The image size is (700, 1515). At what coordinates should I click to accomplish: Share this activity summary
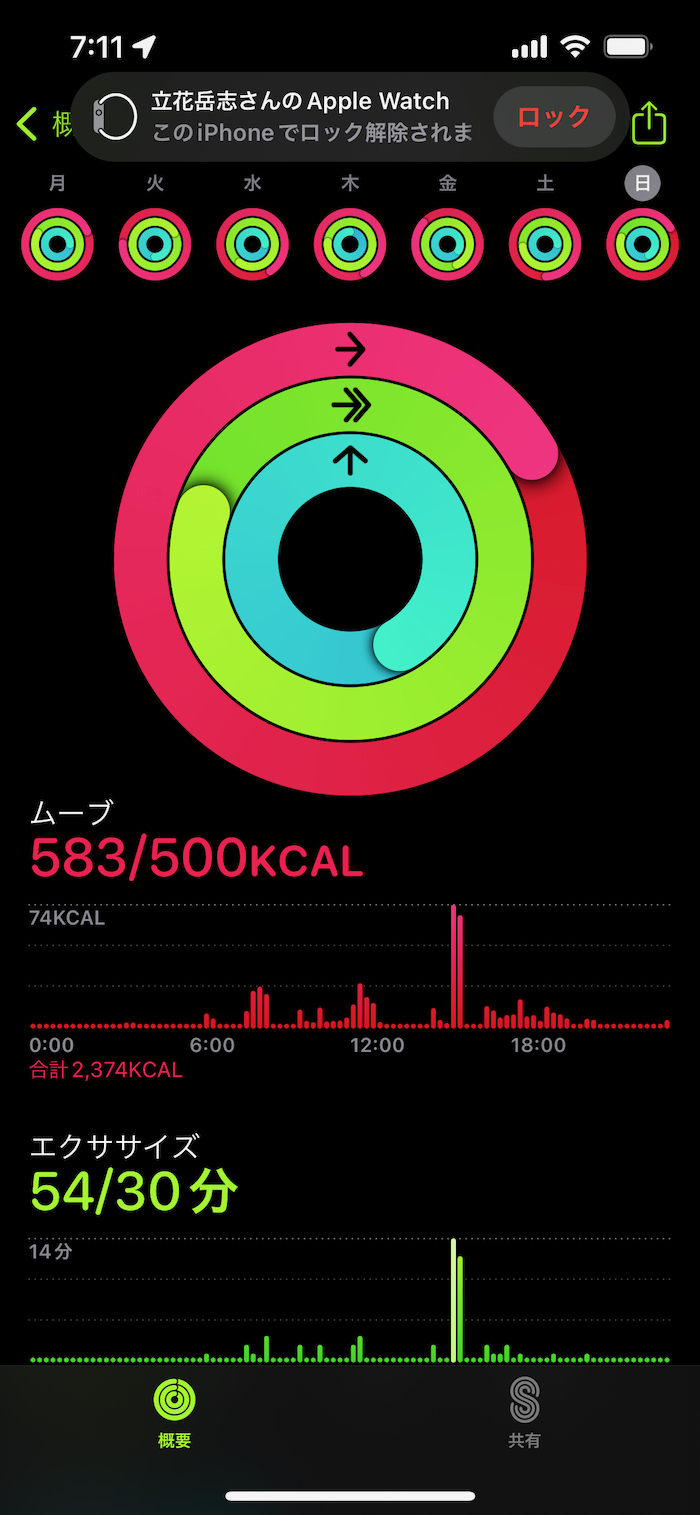(x=649, y=124)
